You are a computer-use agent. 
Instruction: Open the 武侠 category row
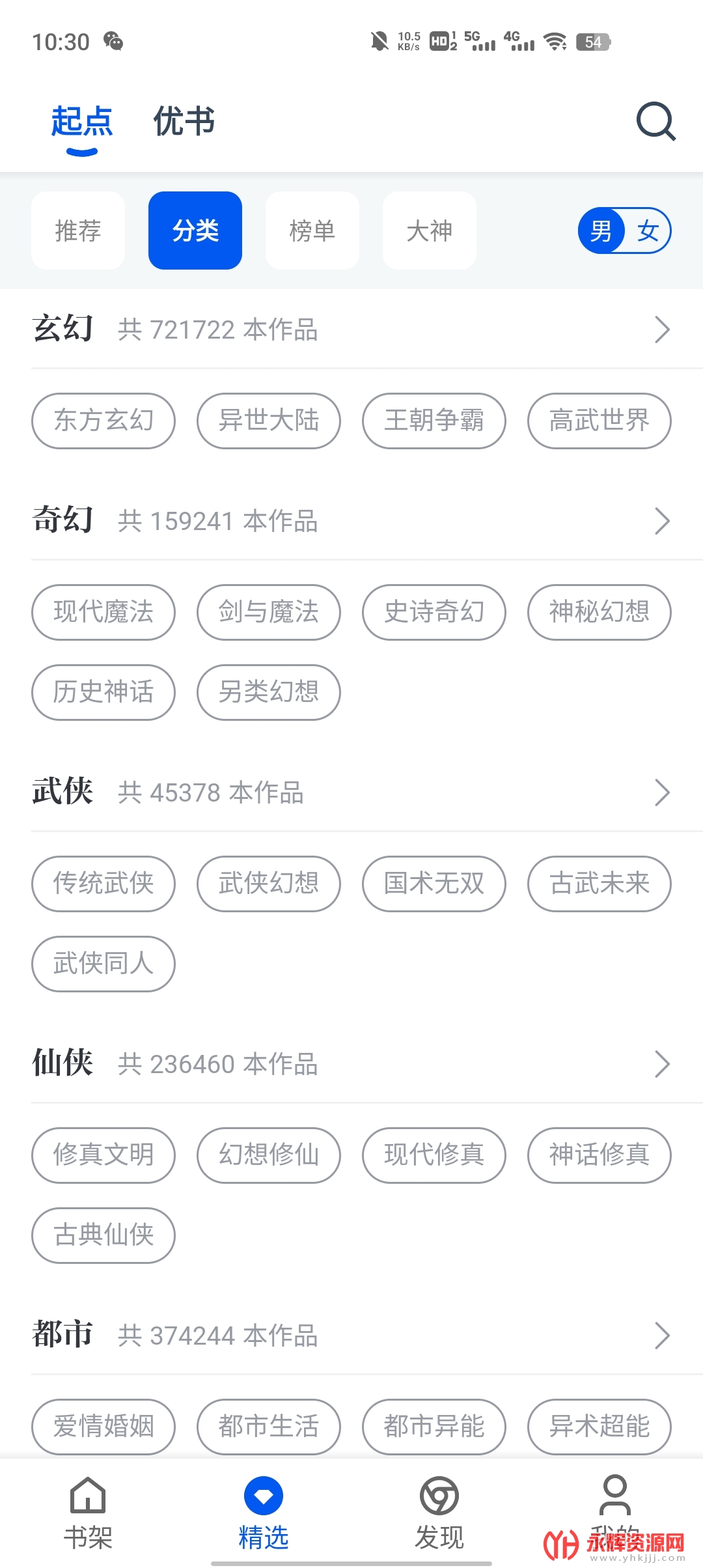point(351,792)
